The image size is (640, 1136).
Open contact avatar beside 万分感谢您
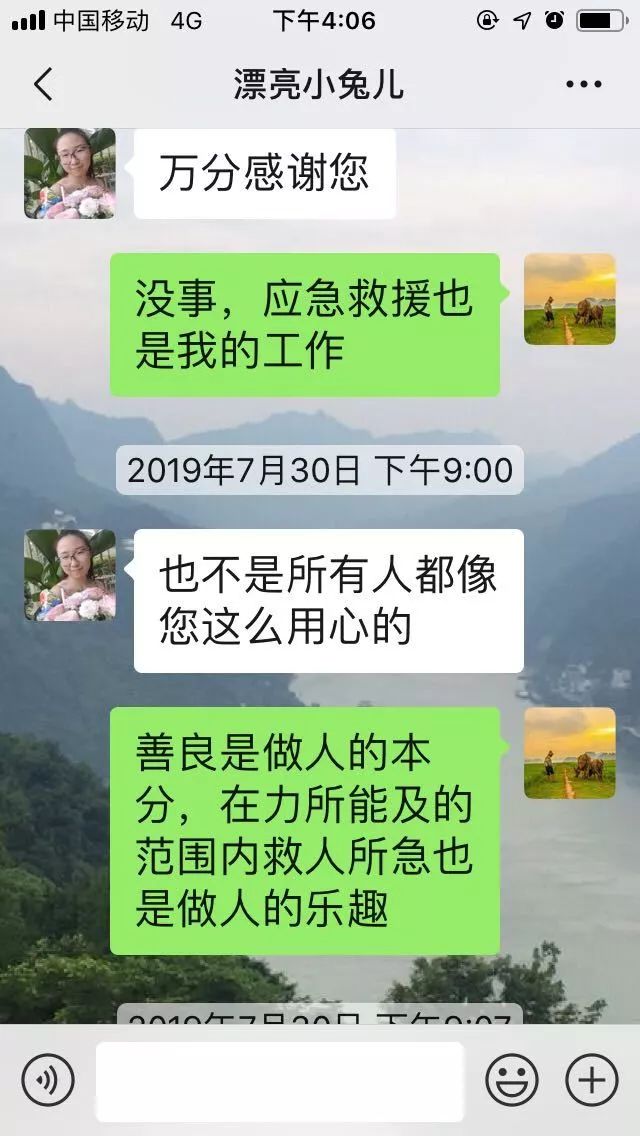(x=70, y=173)
